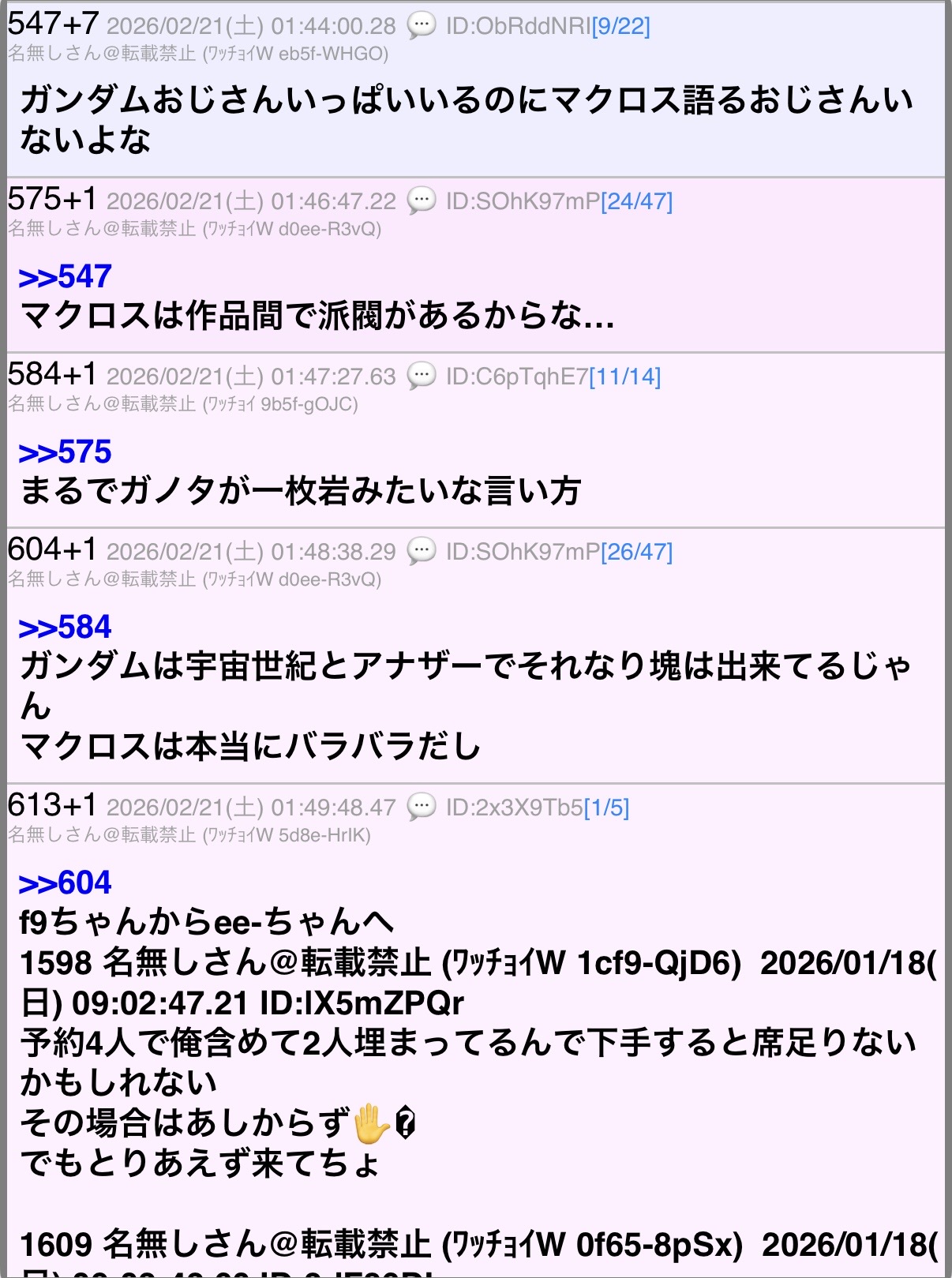This screenshot has width=952, height=1278.
Task: Show the [1/5] posts by ID 2x3X9Tb5
Action: click(x=606, y=808)
